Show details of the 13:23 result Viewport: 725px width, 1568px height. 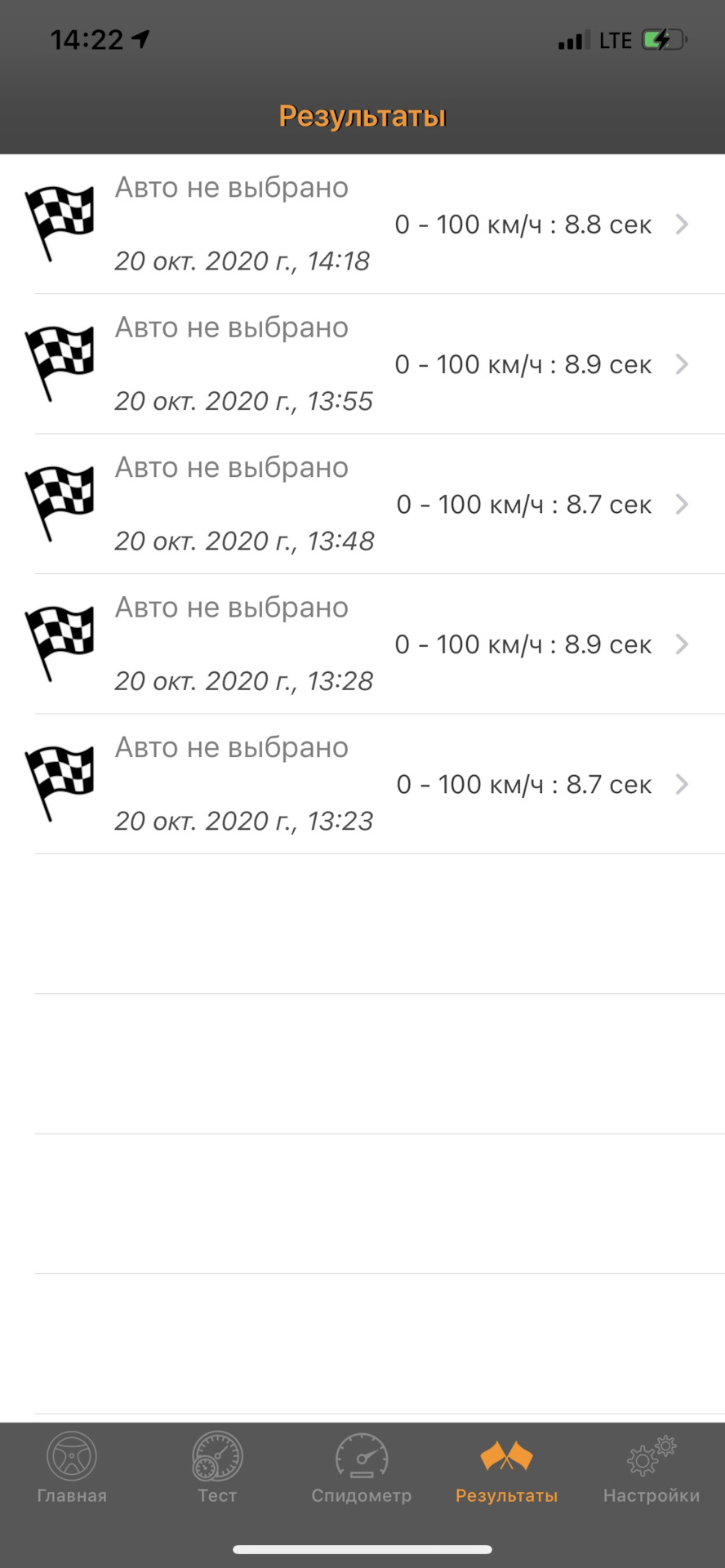click(x=362, y=784)
